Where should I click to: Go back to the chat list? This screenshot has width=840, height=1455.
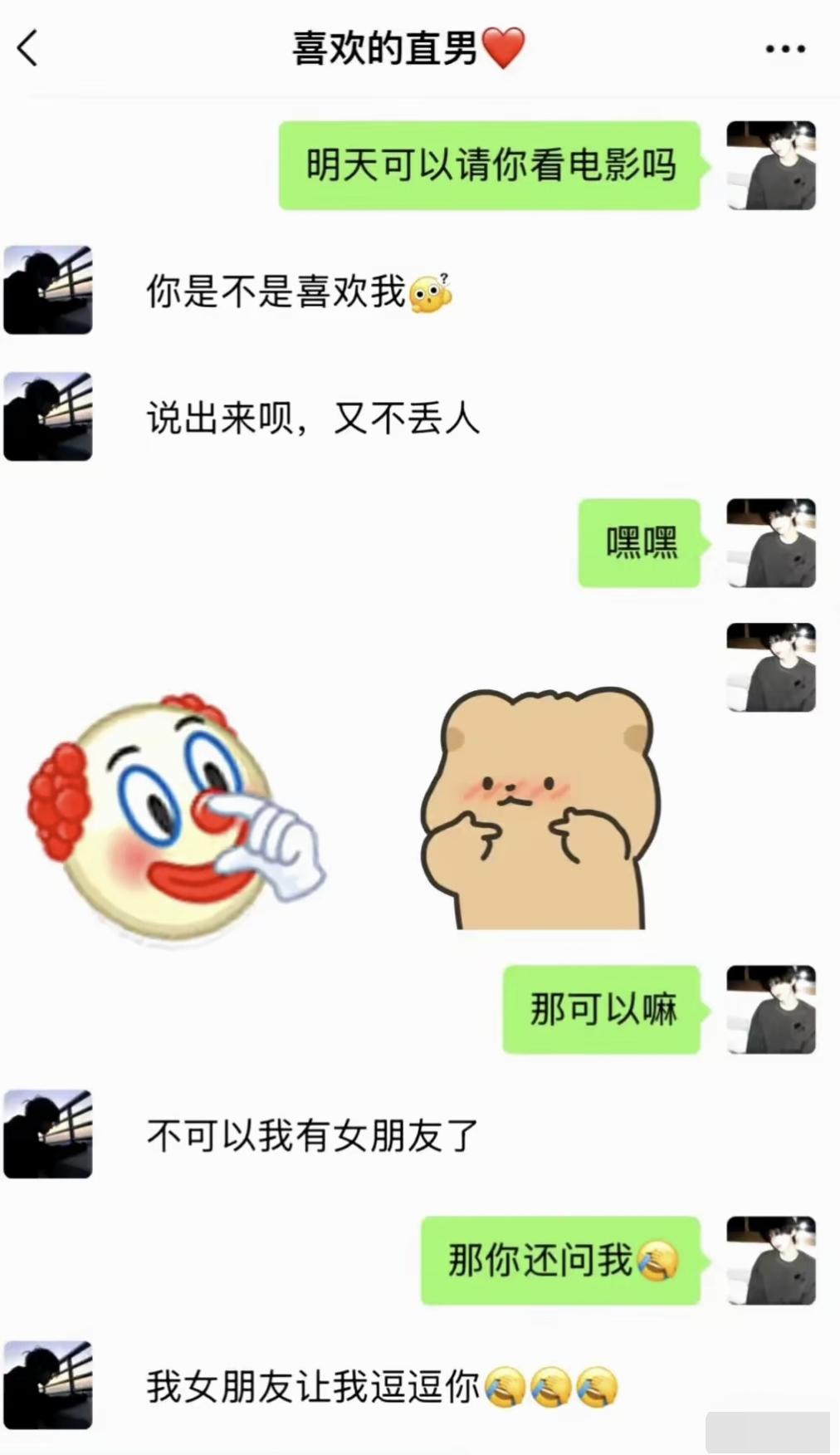28,48
